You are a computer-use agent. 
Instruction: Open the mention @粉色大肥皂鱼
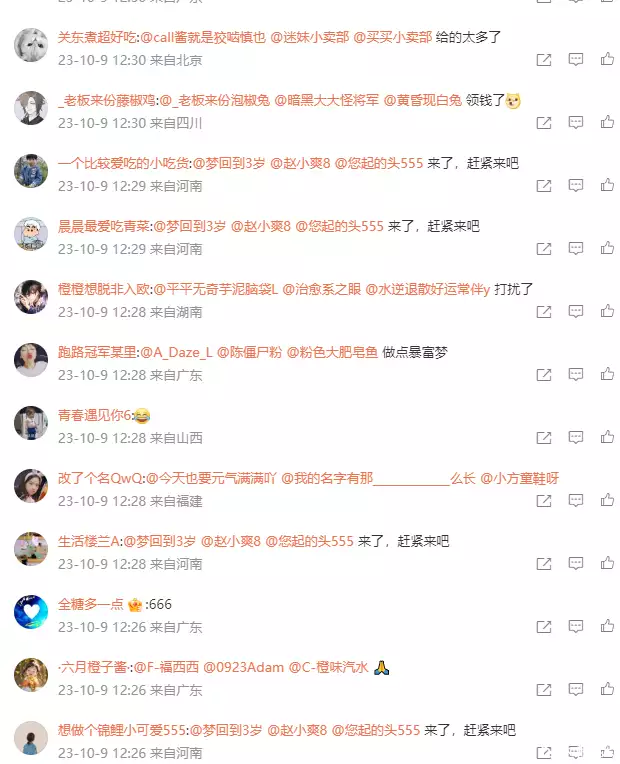click(x=333, y=352)
